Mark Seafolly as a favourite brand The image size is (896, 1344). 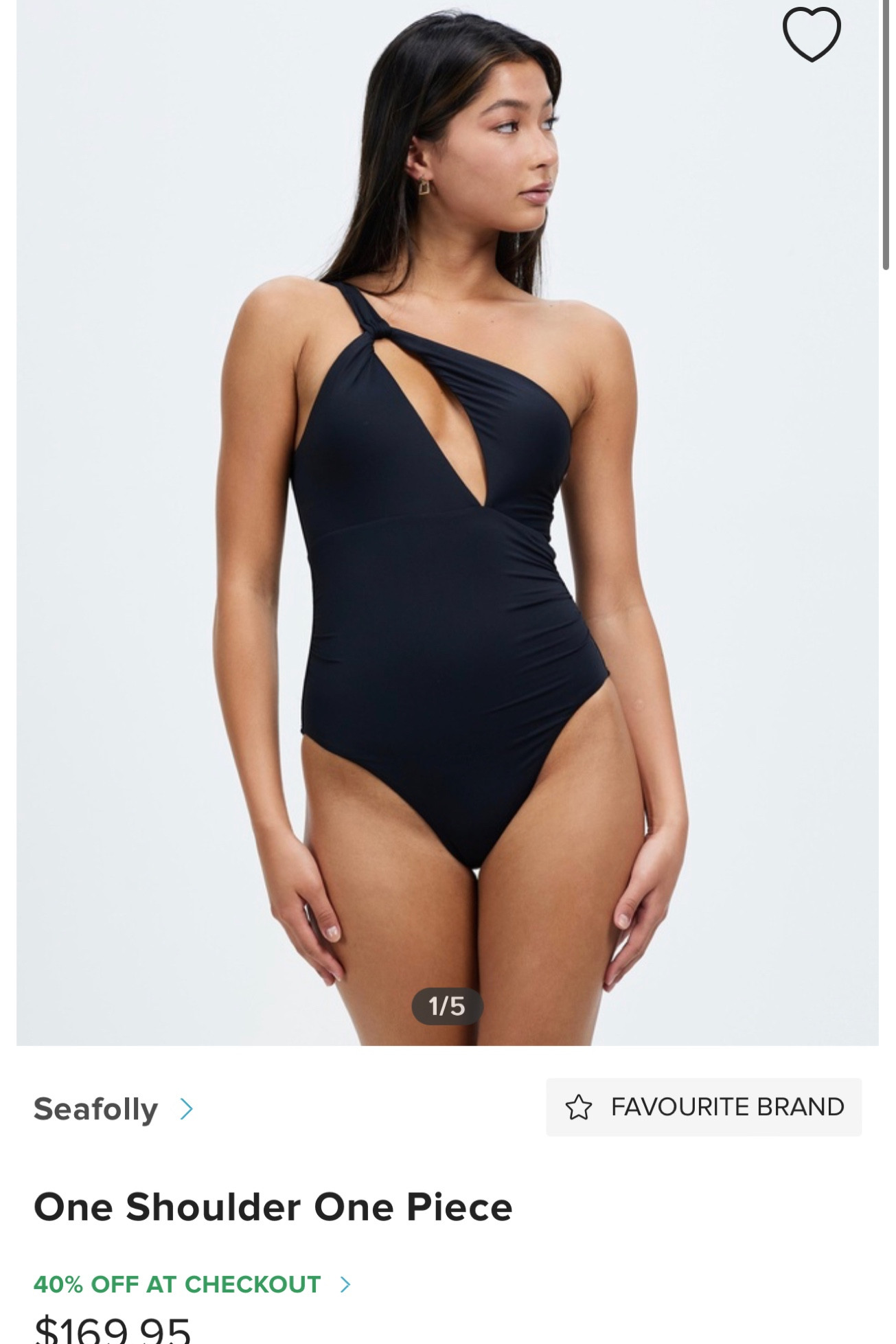click(703, 1107)
